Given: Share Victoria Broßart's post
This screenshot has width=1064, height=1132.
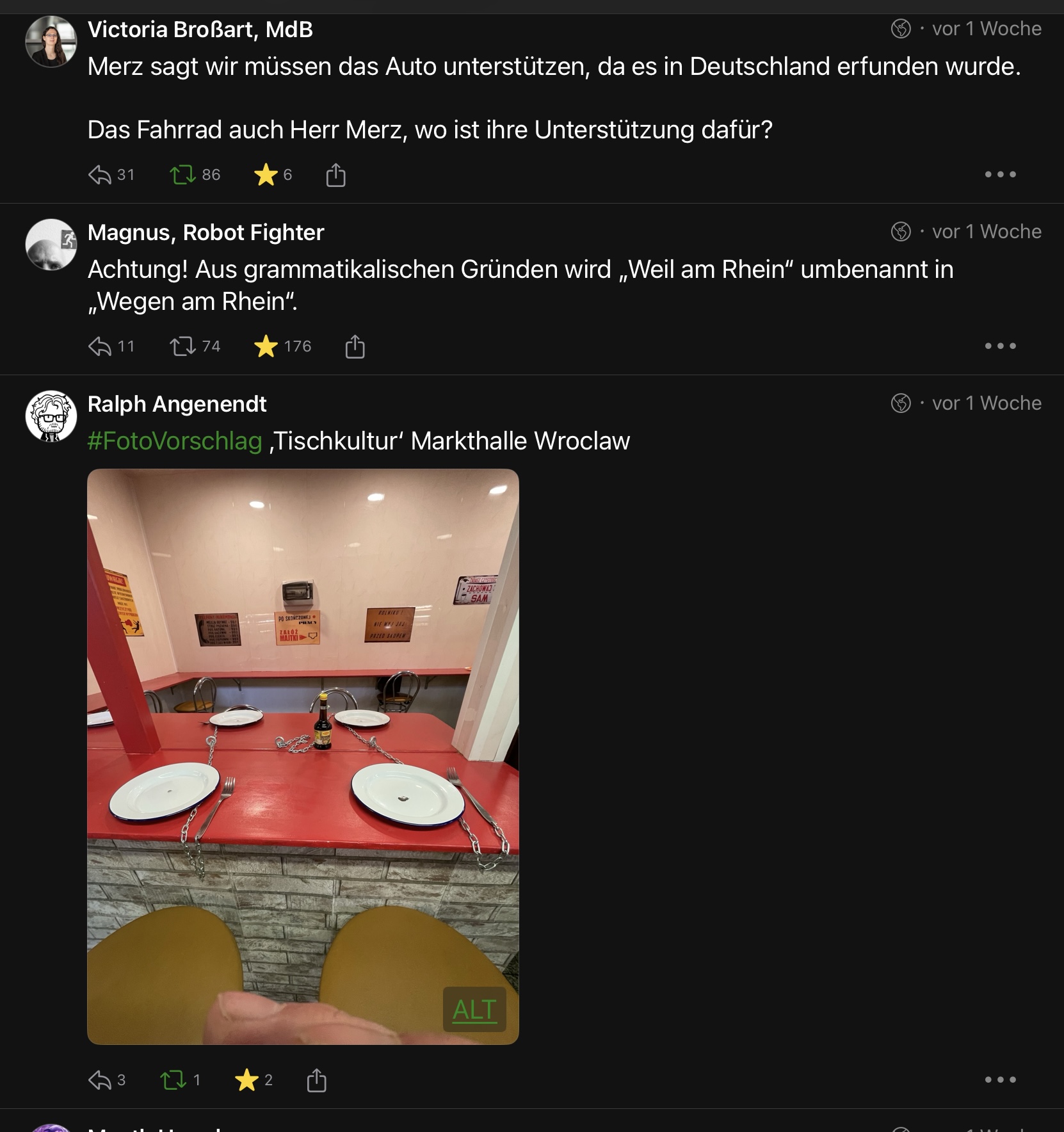Looking at the screenshot, I should 335,175.
